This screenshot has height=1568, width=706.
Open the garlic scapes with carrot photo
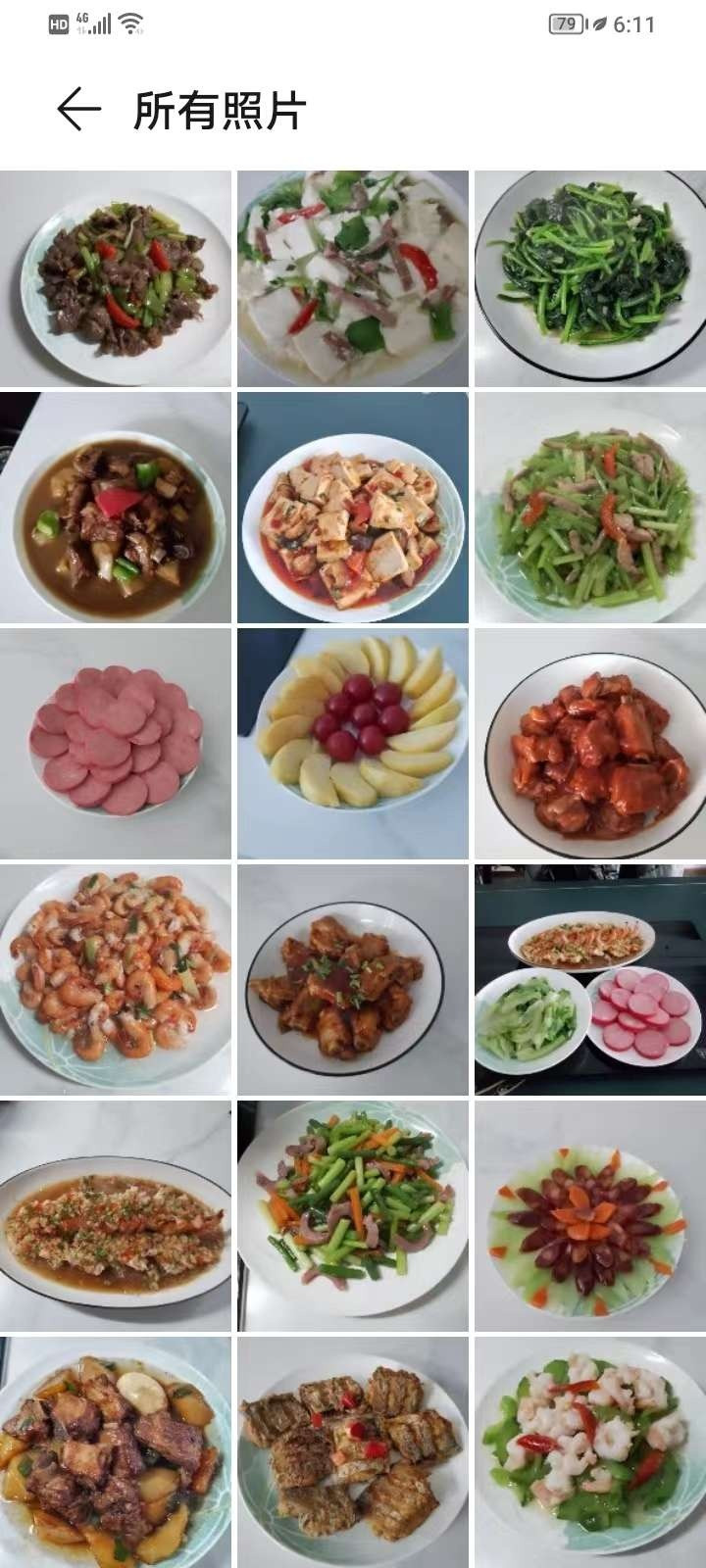[352, 1215]
